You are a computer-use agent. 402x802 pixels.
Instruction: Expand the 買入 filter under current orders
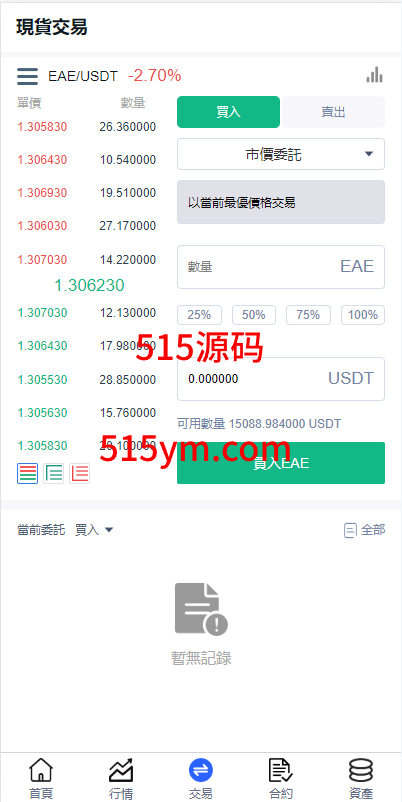pos(94,530)
